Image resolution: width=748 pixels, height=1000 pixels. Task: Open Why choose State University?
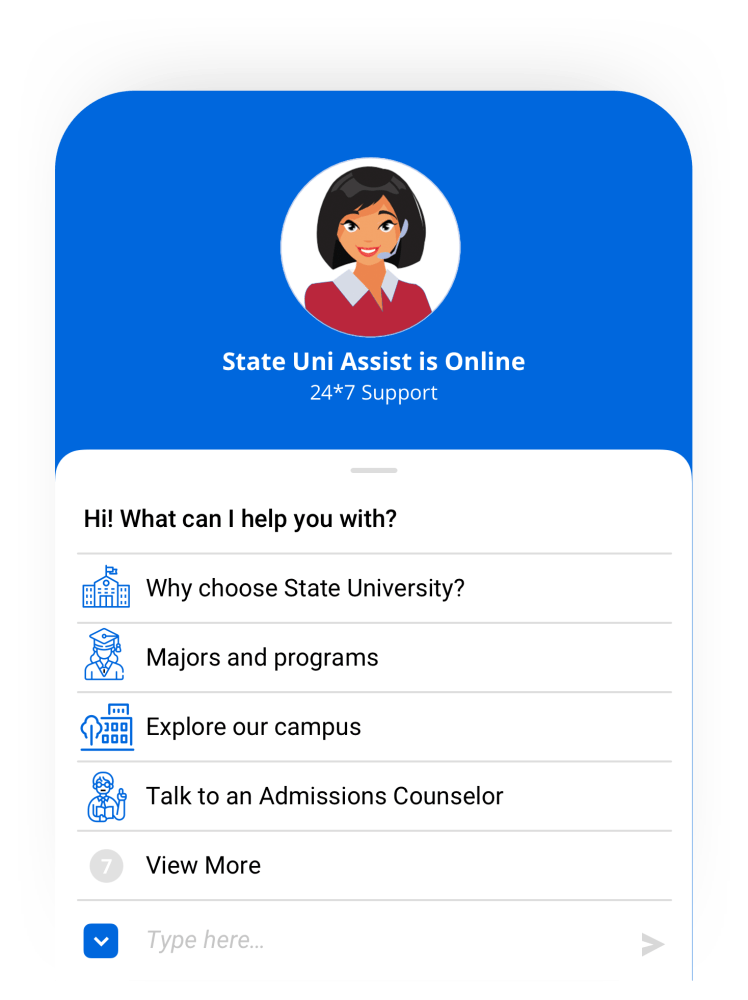[x=305, y=588]
